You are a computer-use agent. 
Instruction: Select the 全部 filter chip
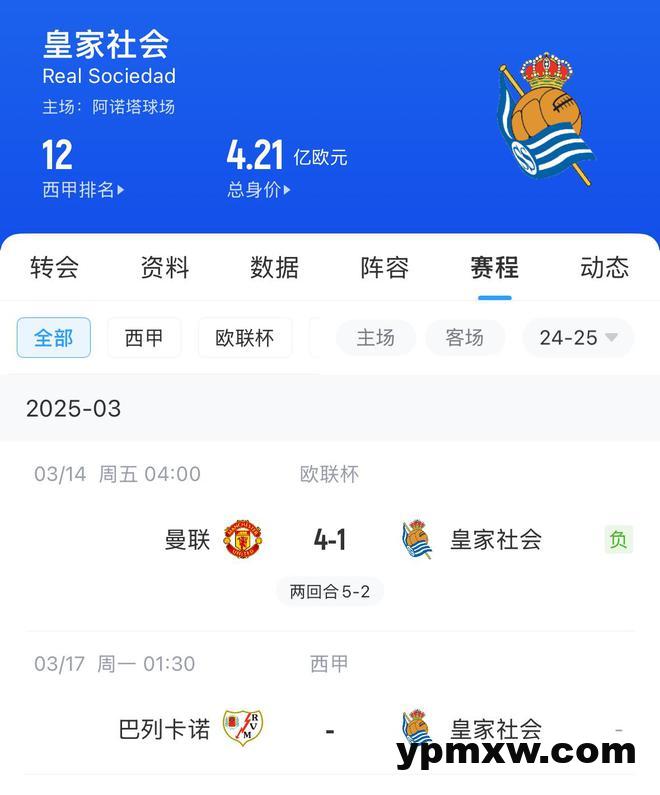54,338
